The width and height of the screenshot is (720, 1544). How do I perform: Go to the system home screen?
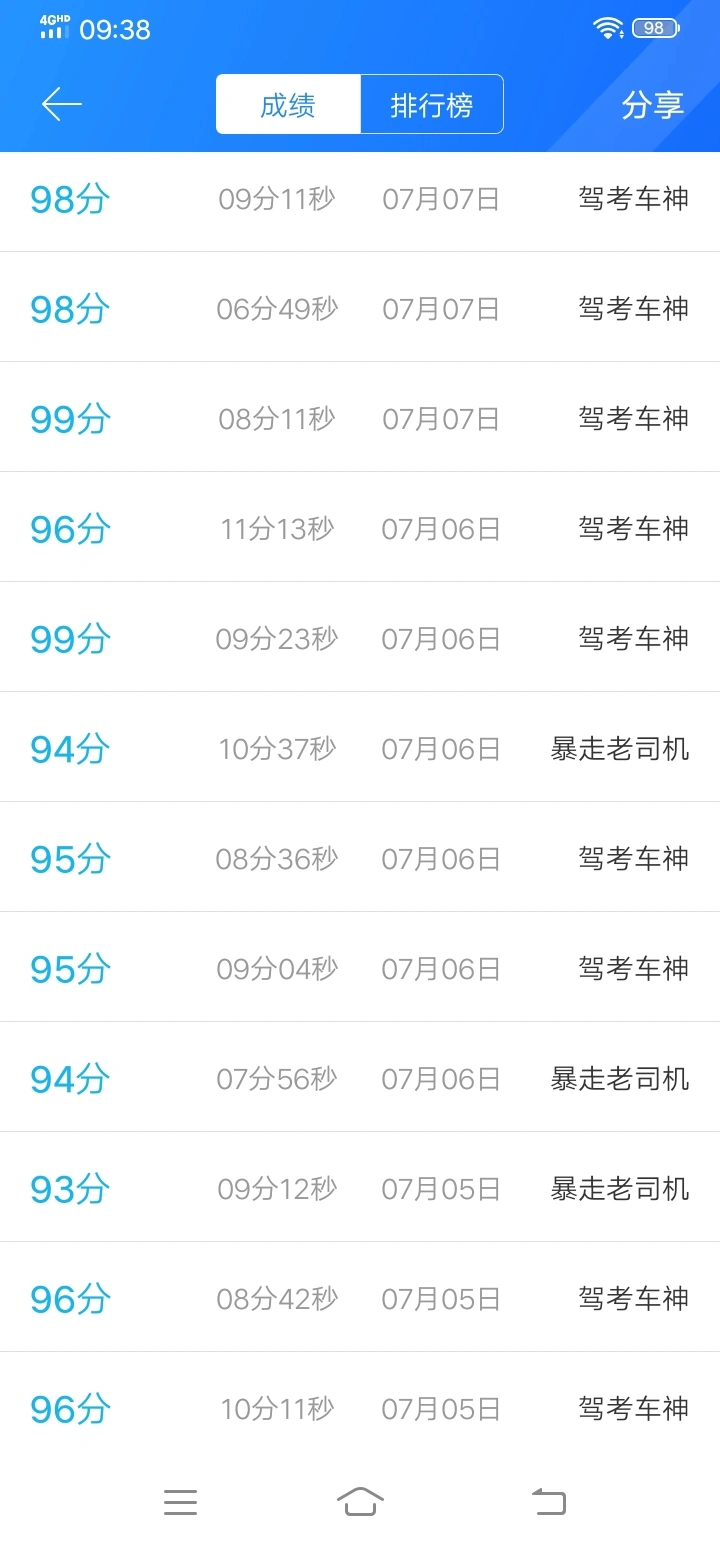(360, 1502)
